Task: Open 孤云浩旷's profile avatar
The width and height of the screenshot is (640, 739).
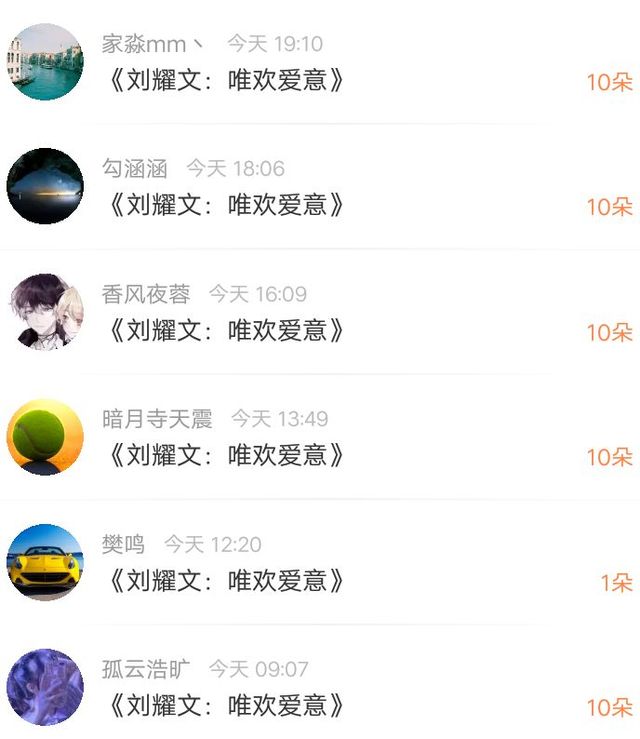Action: point(45,687)
